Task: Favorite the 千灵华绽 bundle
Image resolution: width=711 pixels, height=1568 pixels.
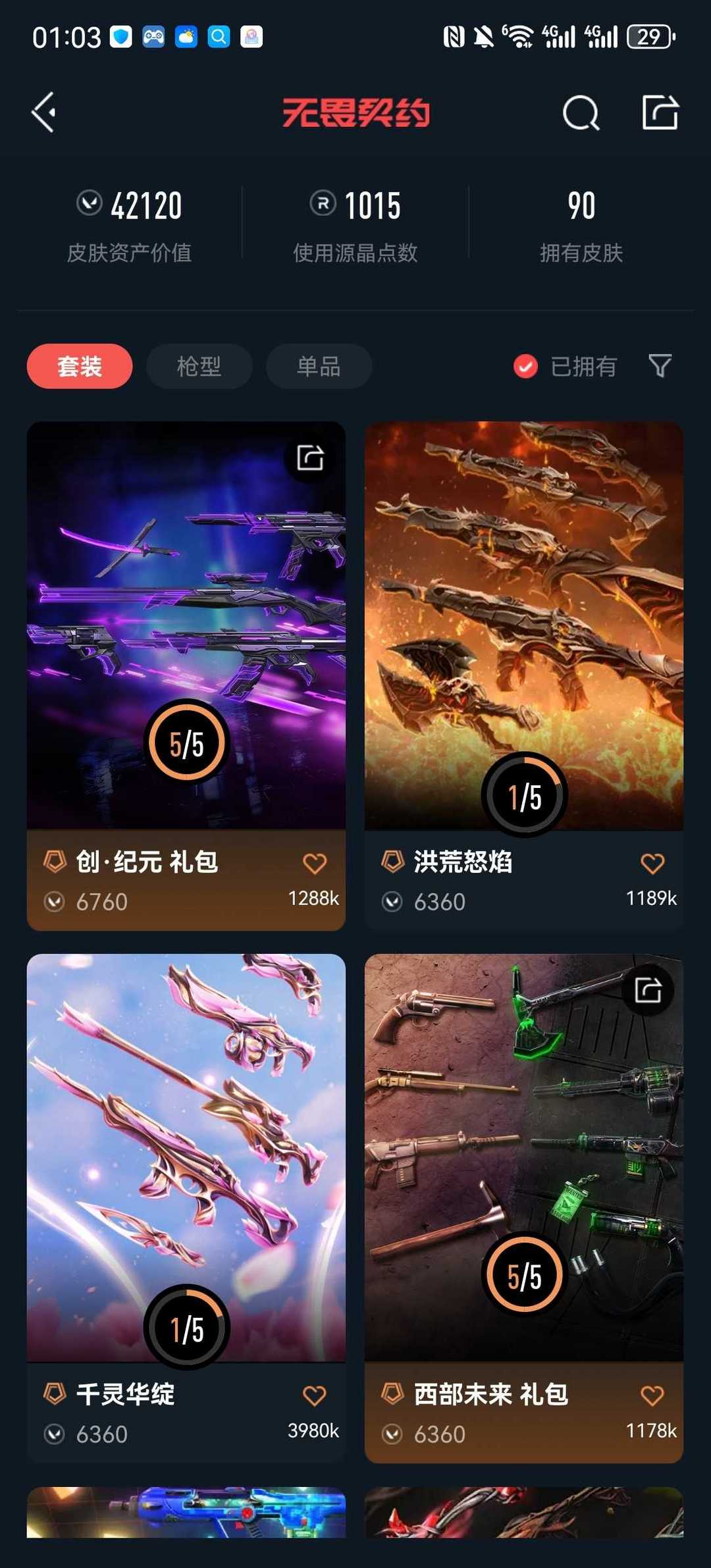Action: pos(315,1395)
